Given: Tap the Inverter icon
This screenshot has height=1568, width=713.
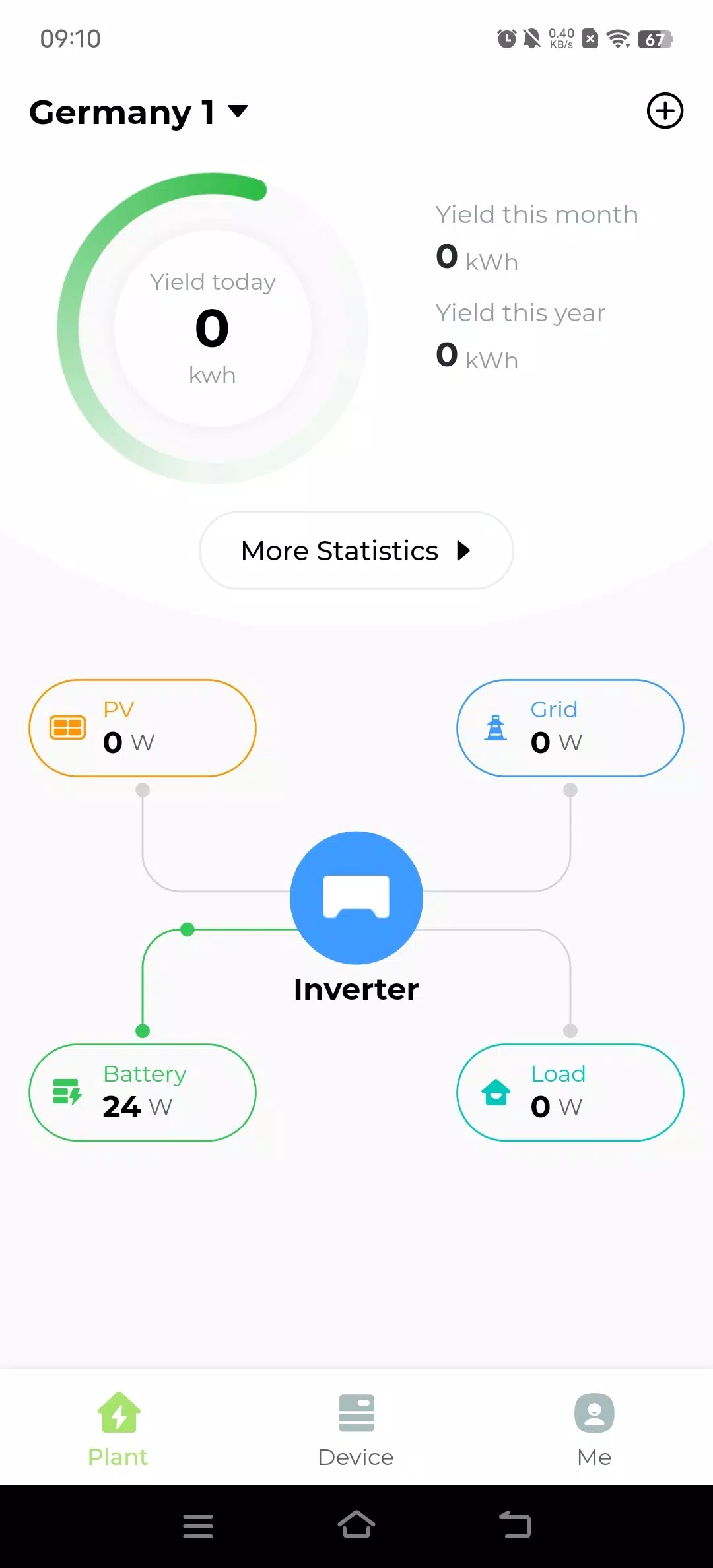Looking at the screenshot, I should [356, 898].
